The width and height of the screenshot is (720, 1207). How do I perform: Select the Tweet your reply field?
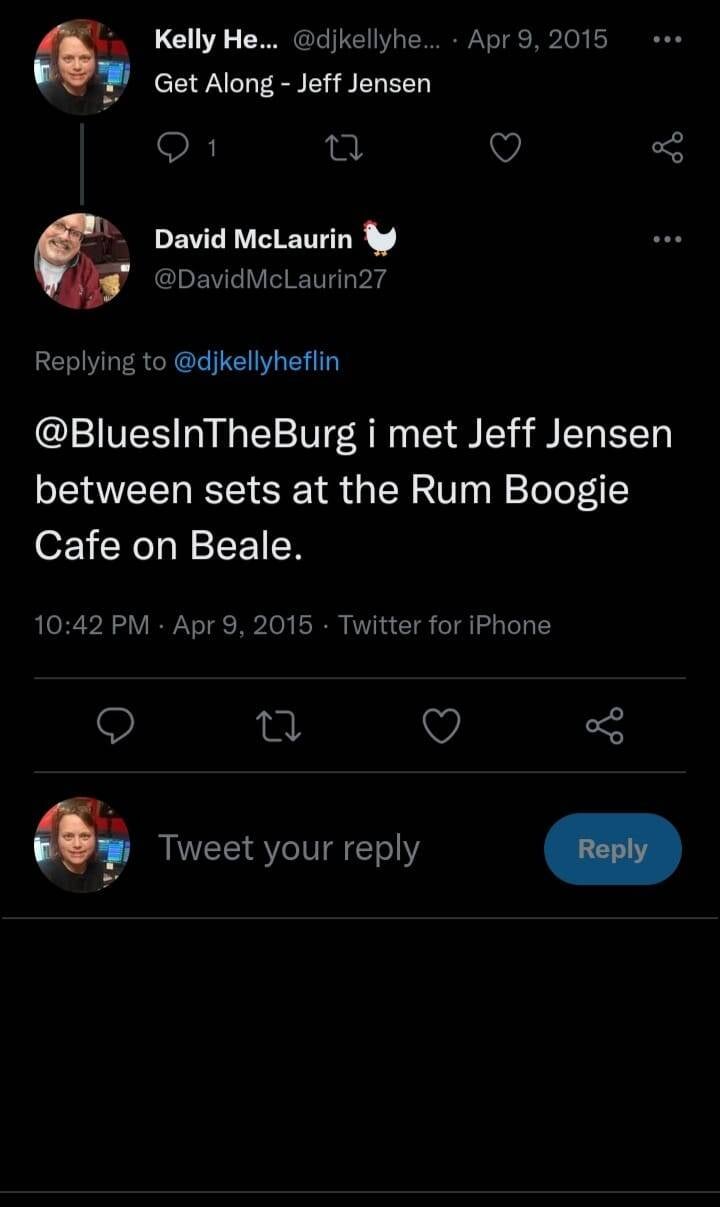[x=291, y=847]
